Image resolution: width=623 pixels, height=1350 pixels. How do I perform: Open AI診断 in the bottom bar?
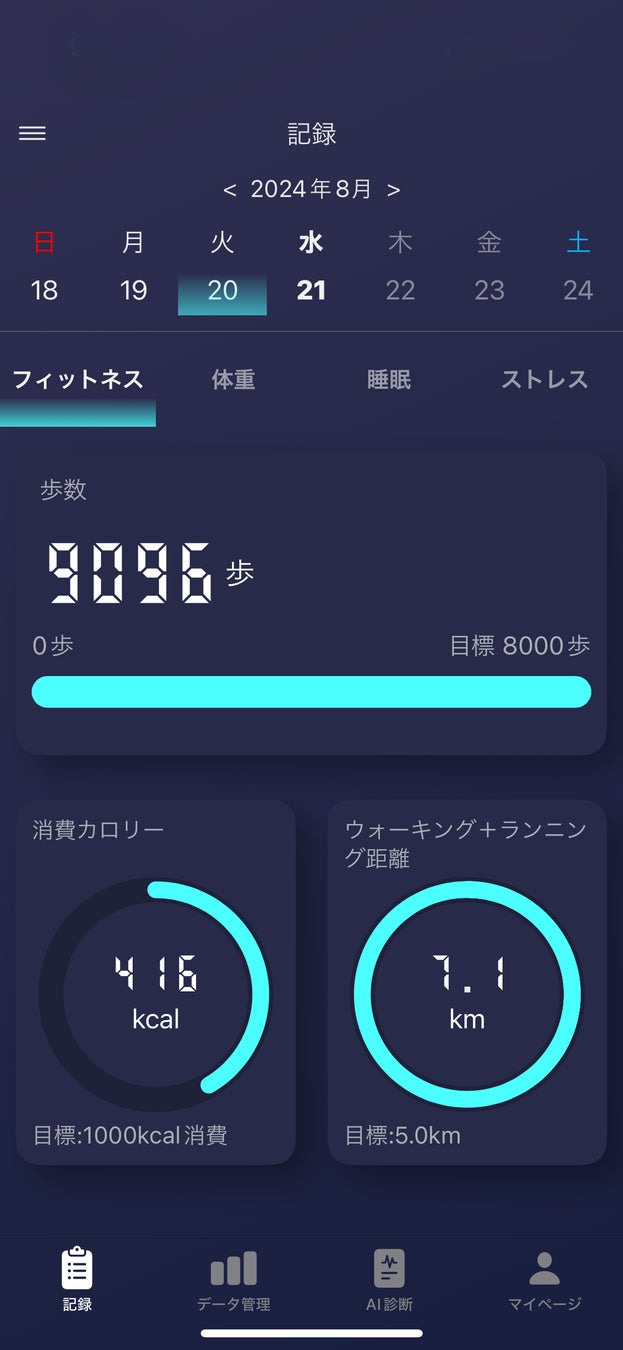click(x=389, y=1279)
